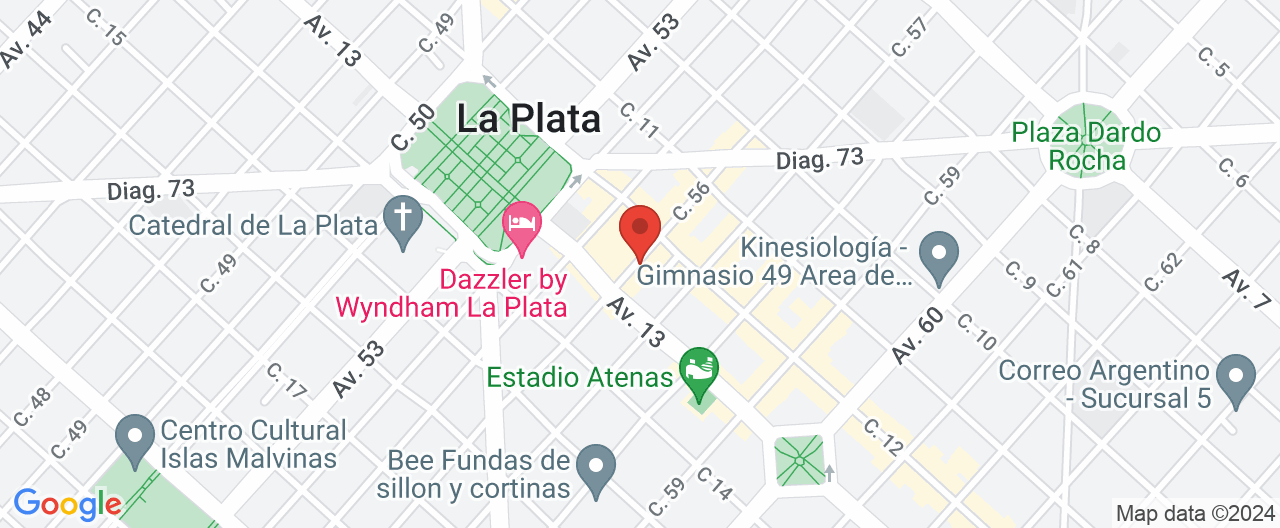Viewport: 1280px width, 528px height.
Task: Select the Plaza Dardo Rocha place label
Action: pyautogui.click(x=1086, y=146)
